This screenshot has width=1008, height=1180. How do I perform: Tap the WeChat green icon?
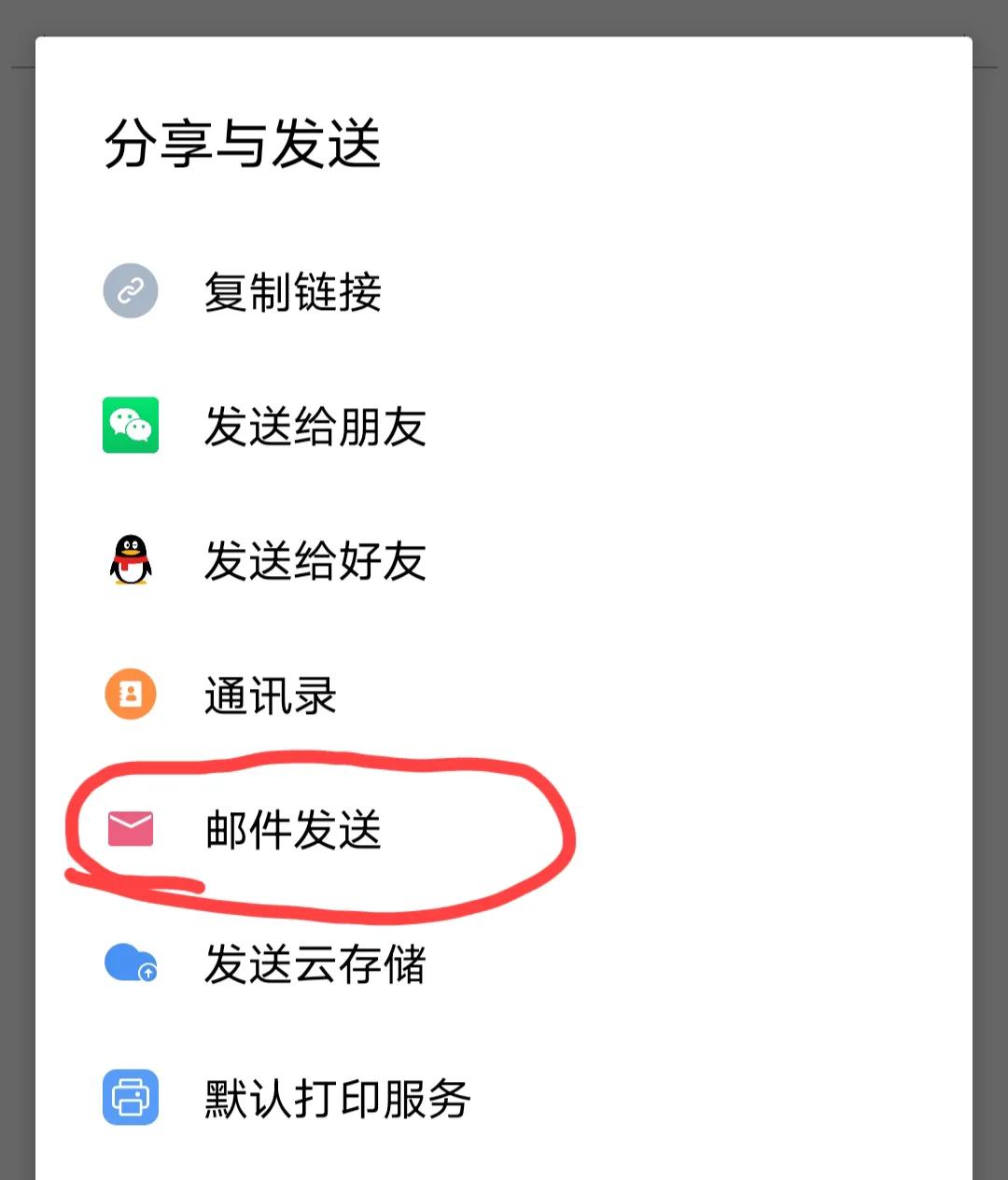[x=131, y=426]
